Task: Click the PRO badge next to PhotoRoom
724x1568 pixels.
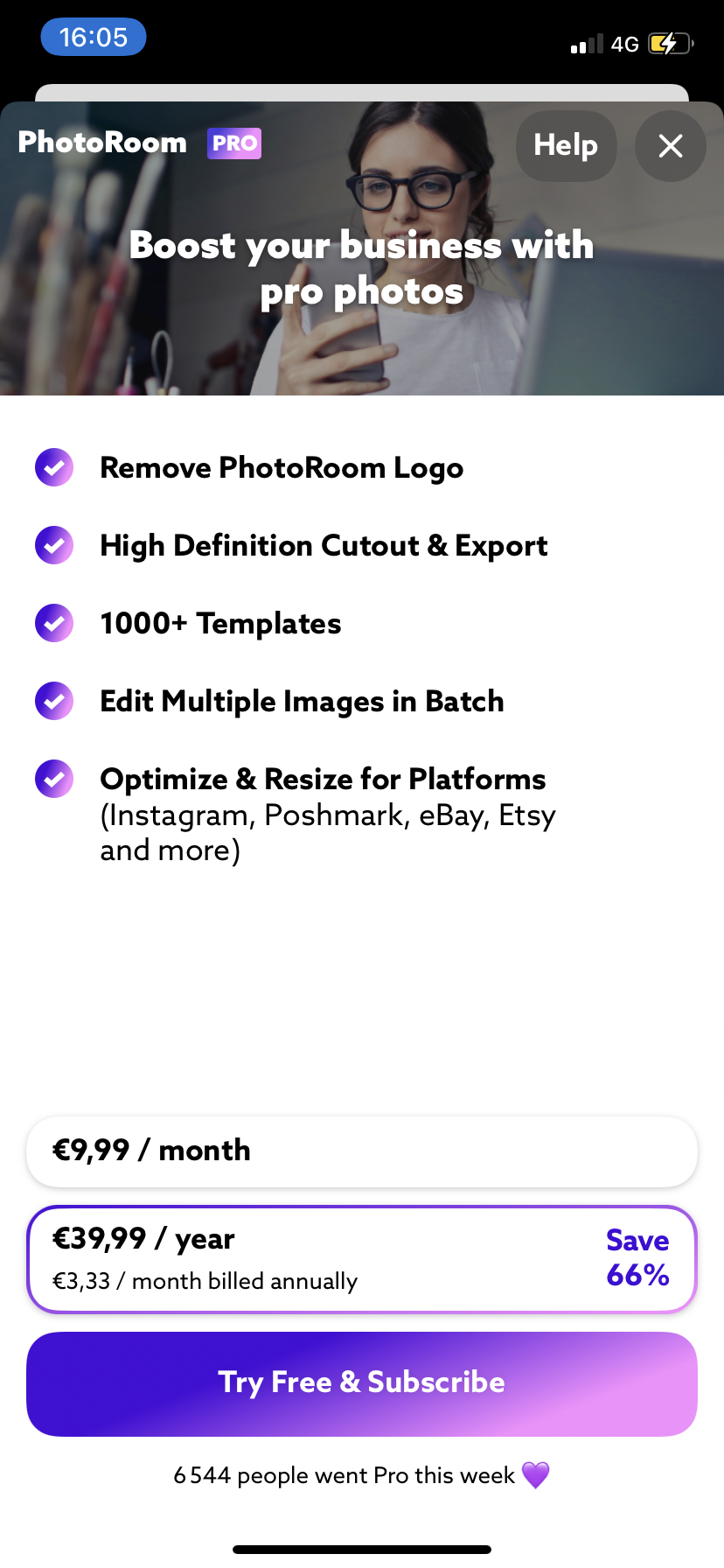Action: (233, 143)
